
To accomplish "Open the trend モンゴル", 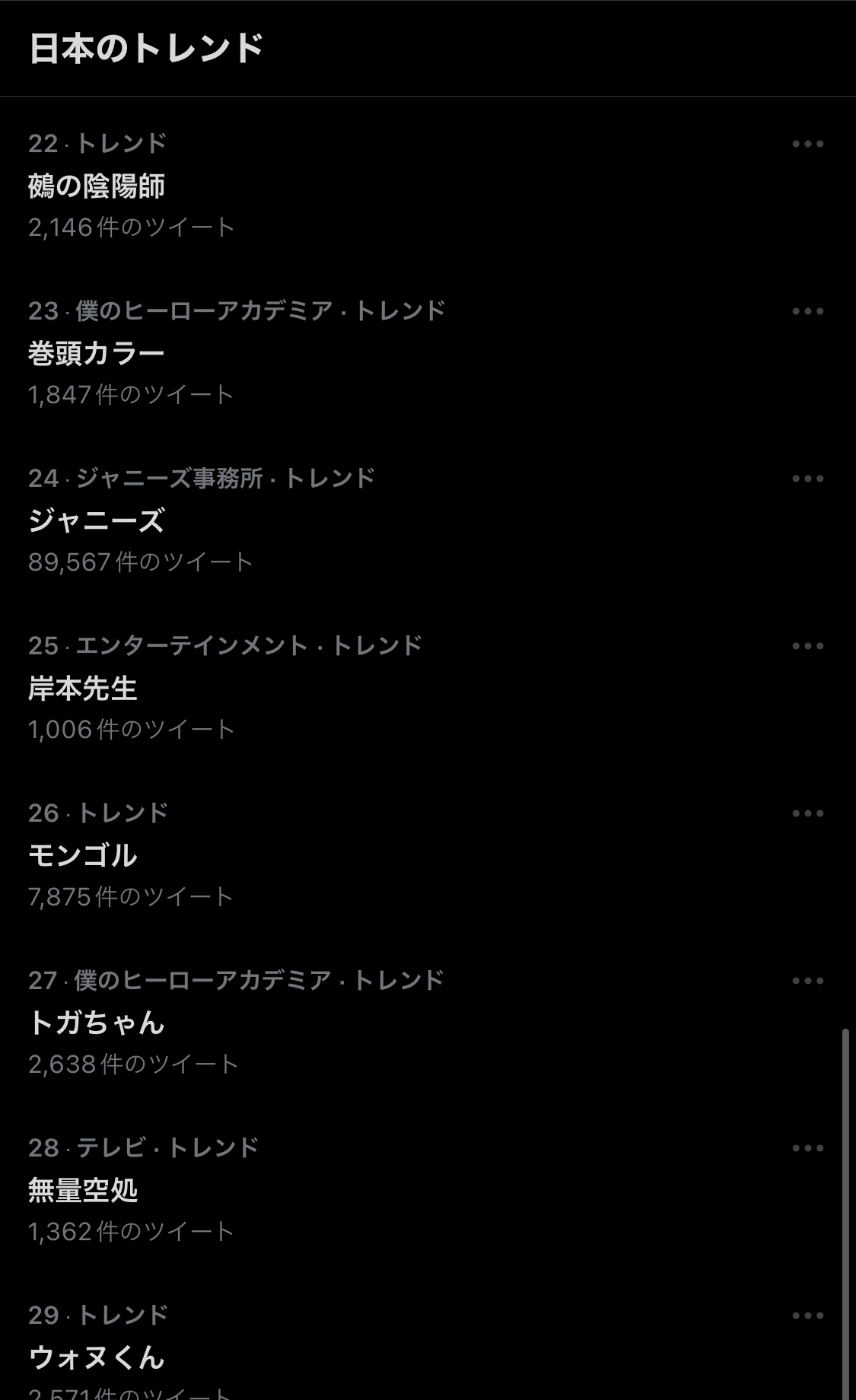I will 83,856.
